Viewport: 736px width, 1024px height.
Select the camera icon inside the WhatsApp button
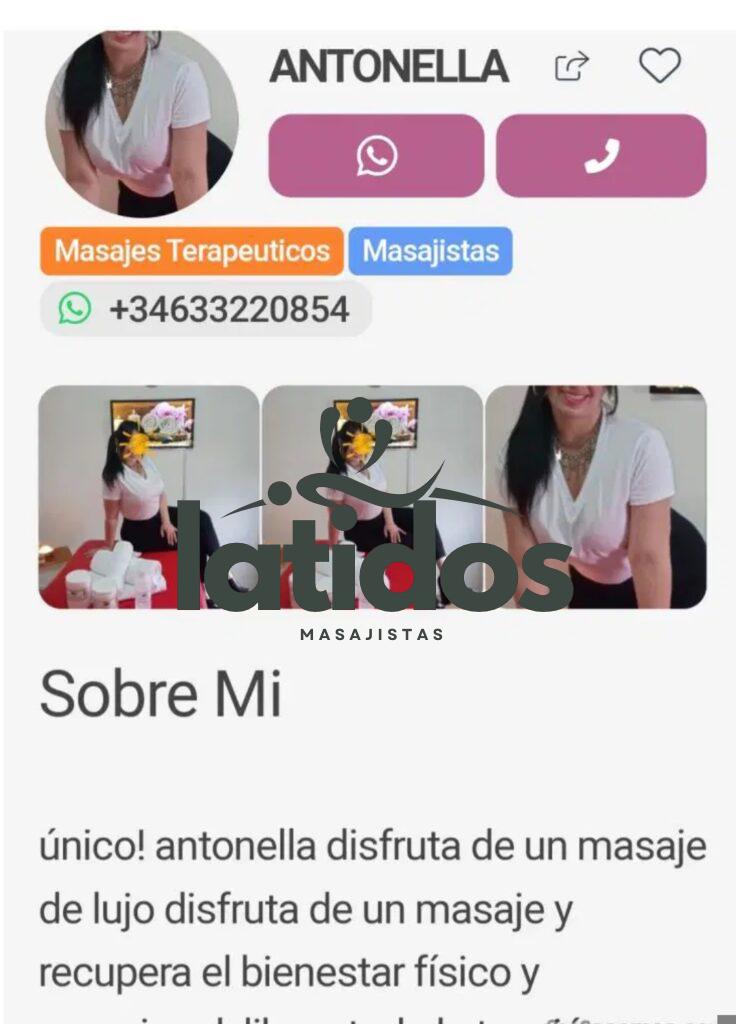[x=377, y=156]
